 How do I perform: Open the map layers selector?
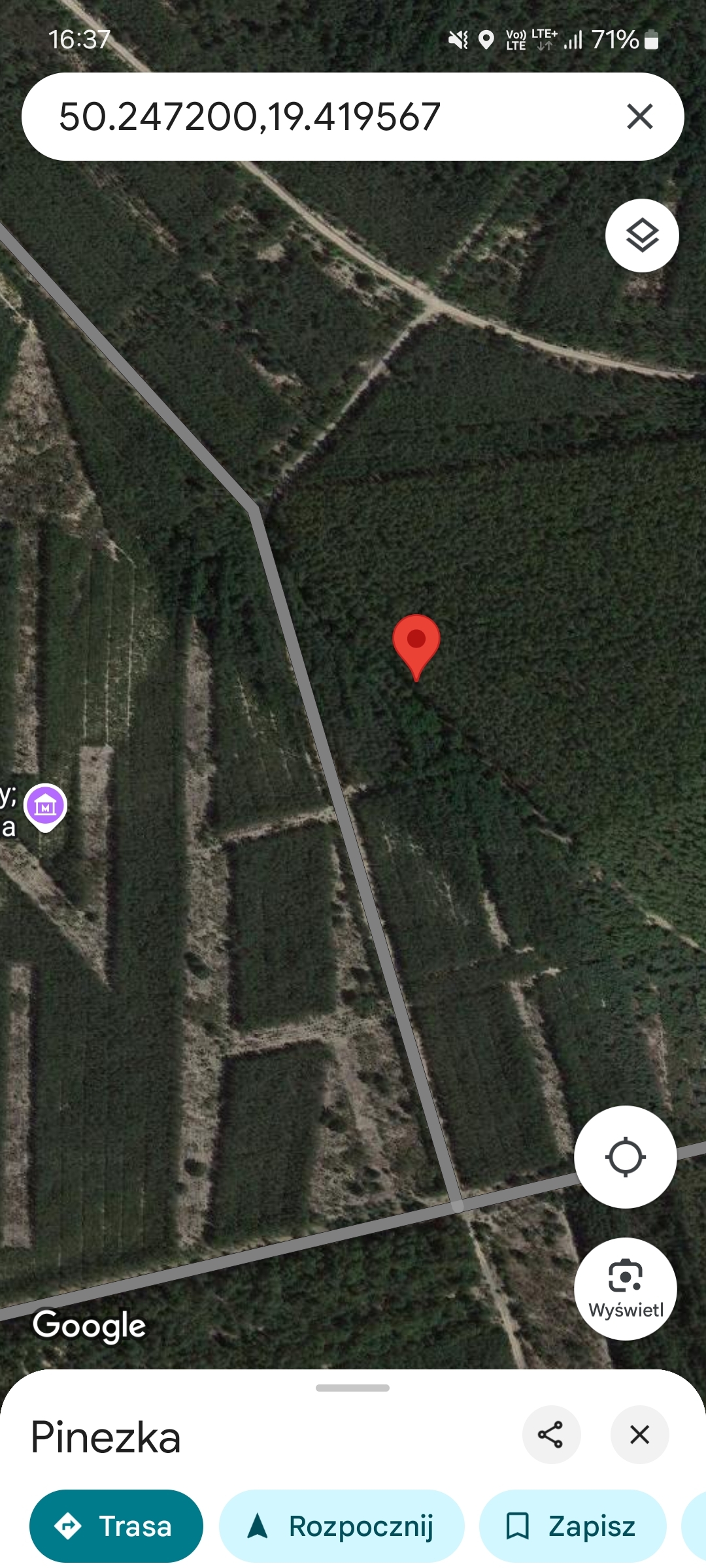point(642,235)
